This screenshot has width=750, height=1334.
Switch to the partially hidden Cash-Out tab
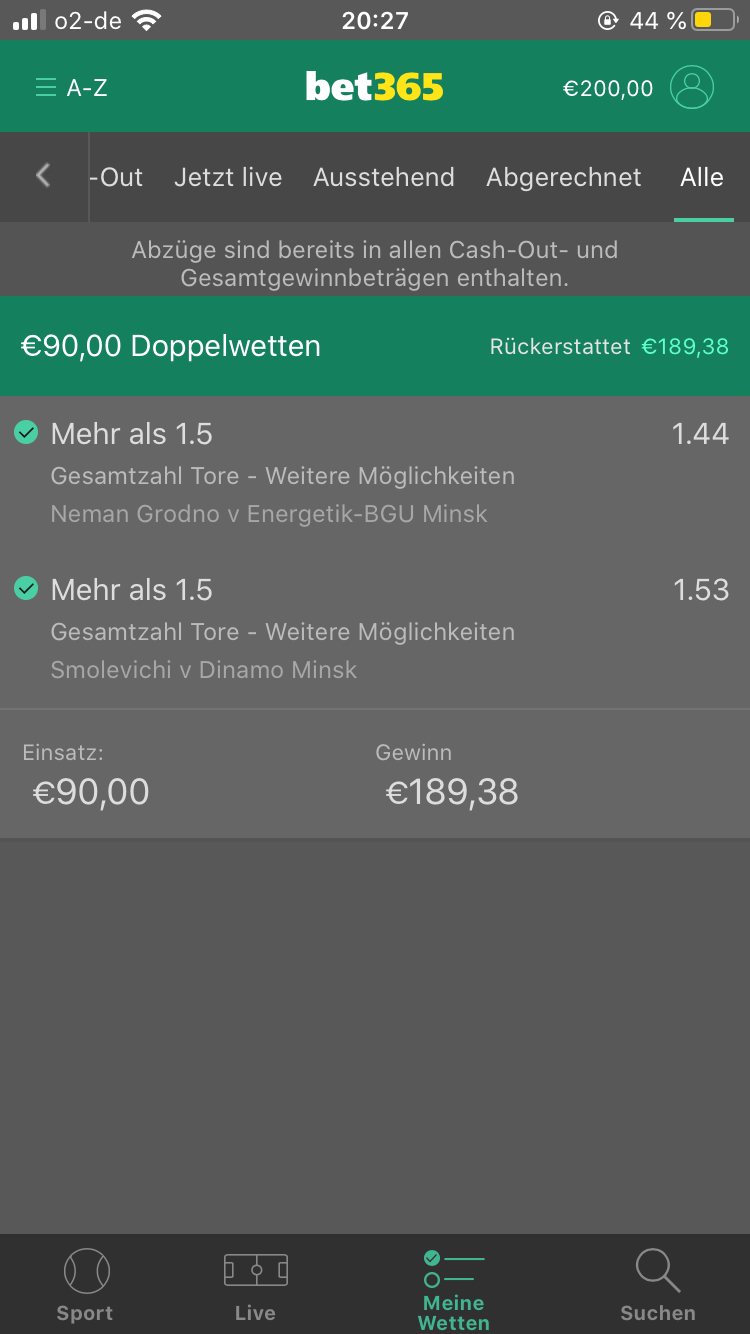pos(118,177)
